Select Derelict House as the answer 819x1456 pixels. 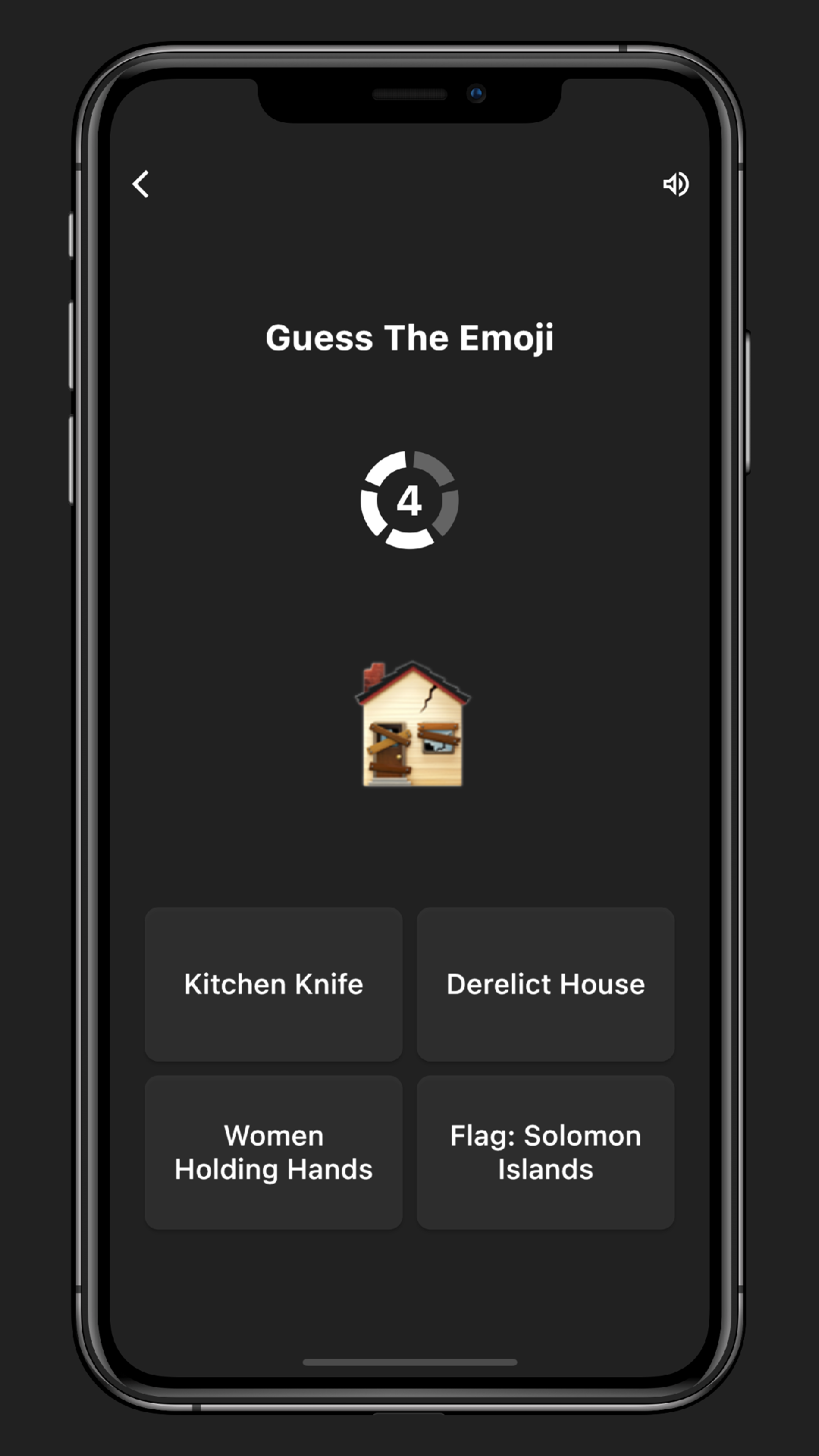pyautogui.click(x=545, y=984)
